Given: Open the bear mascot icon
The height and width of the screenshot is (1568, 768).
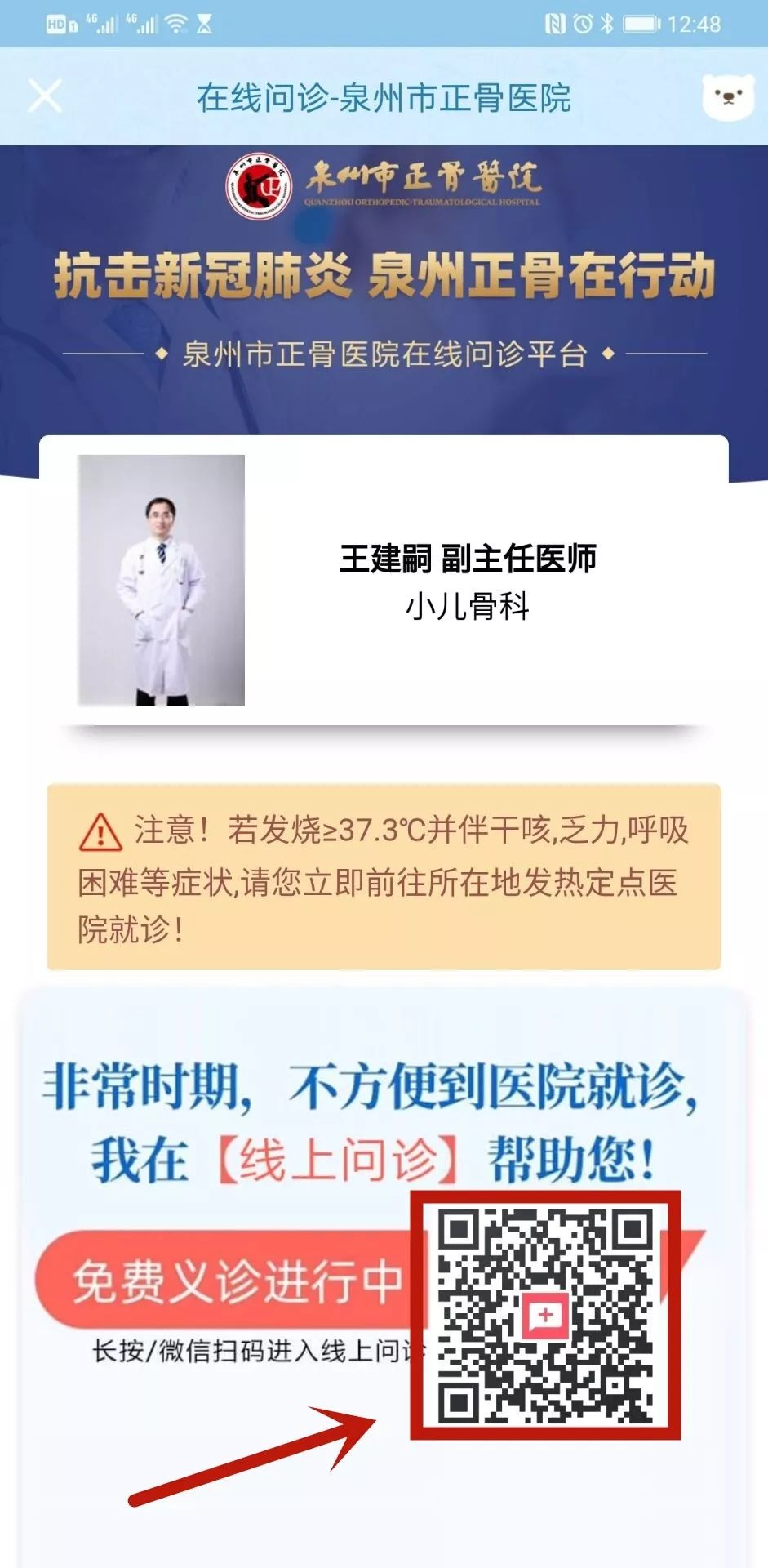Looking at the screenshot, I should [728, 97].
